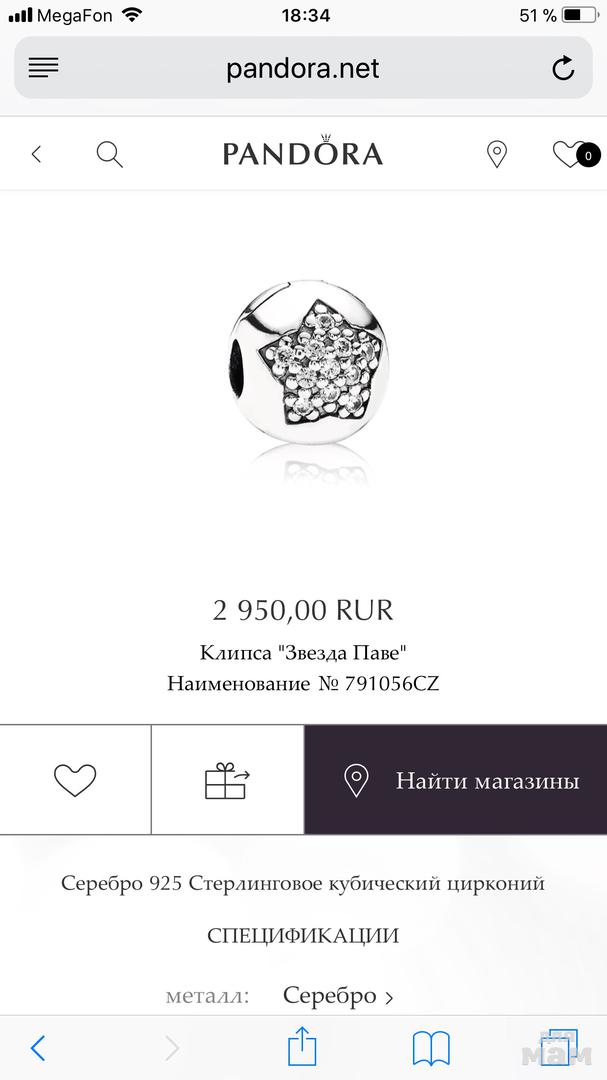This screenshot has width=607, height=1080.
Task: Share this page from Safari toolbar
Action: (302, 1047)
